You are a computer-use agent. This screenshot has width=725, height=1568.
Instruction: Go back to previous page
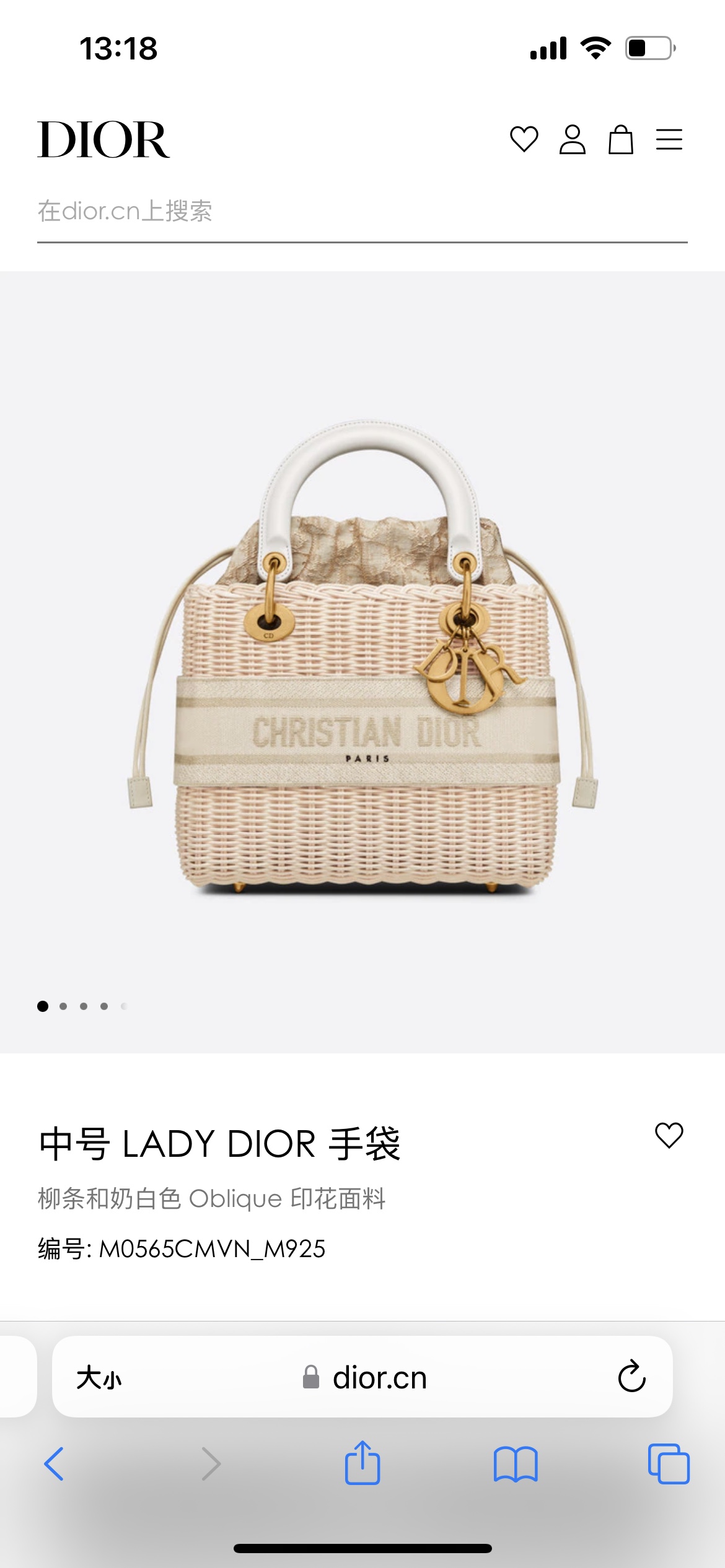coord(55,1464)
